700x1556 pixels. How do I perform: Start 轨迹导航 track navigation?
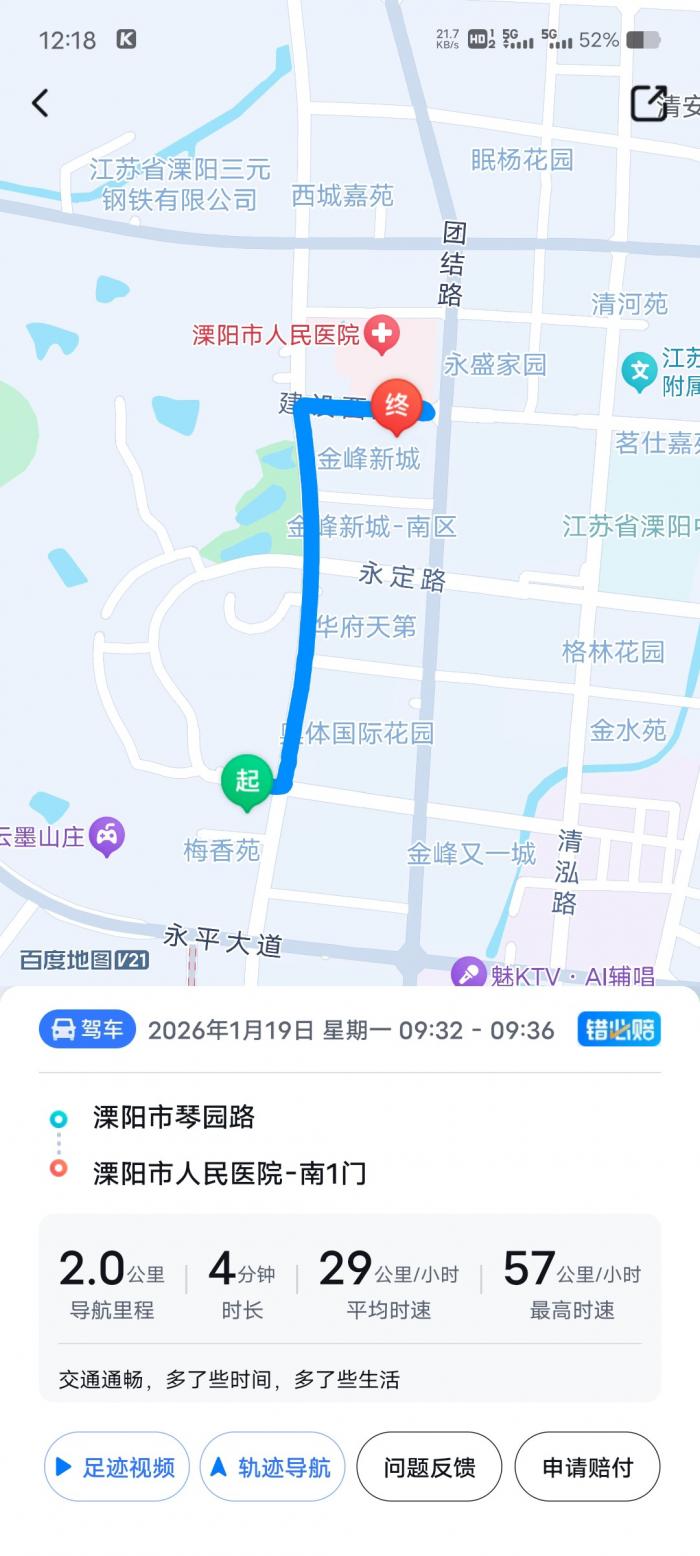point(272,1467)
